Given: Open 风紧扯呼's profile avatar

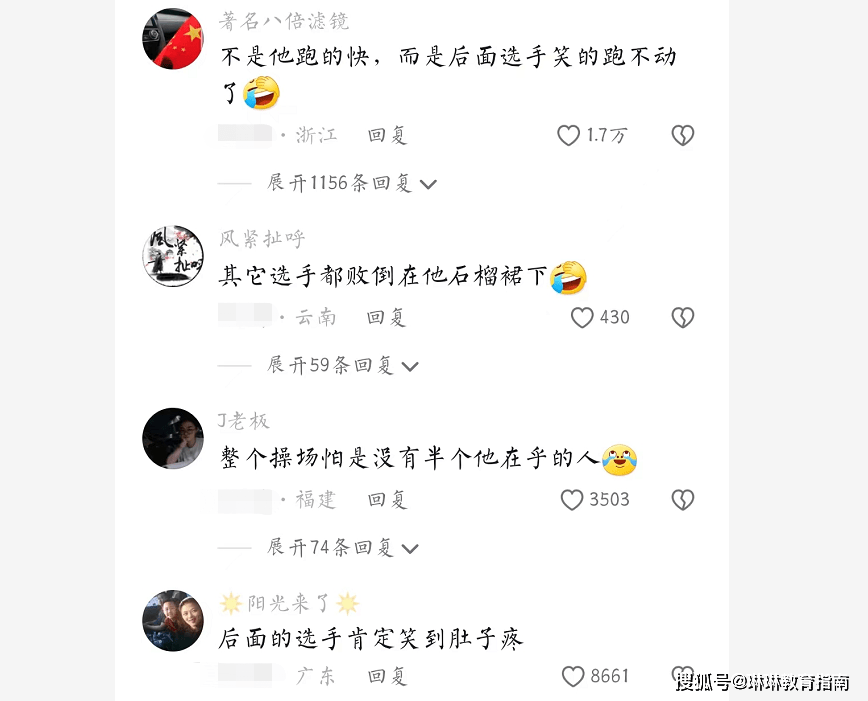Looking at the screenshot, I should tap(173, 256).
